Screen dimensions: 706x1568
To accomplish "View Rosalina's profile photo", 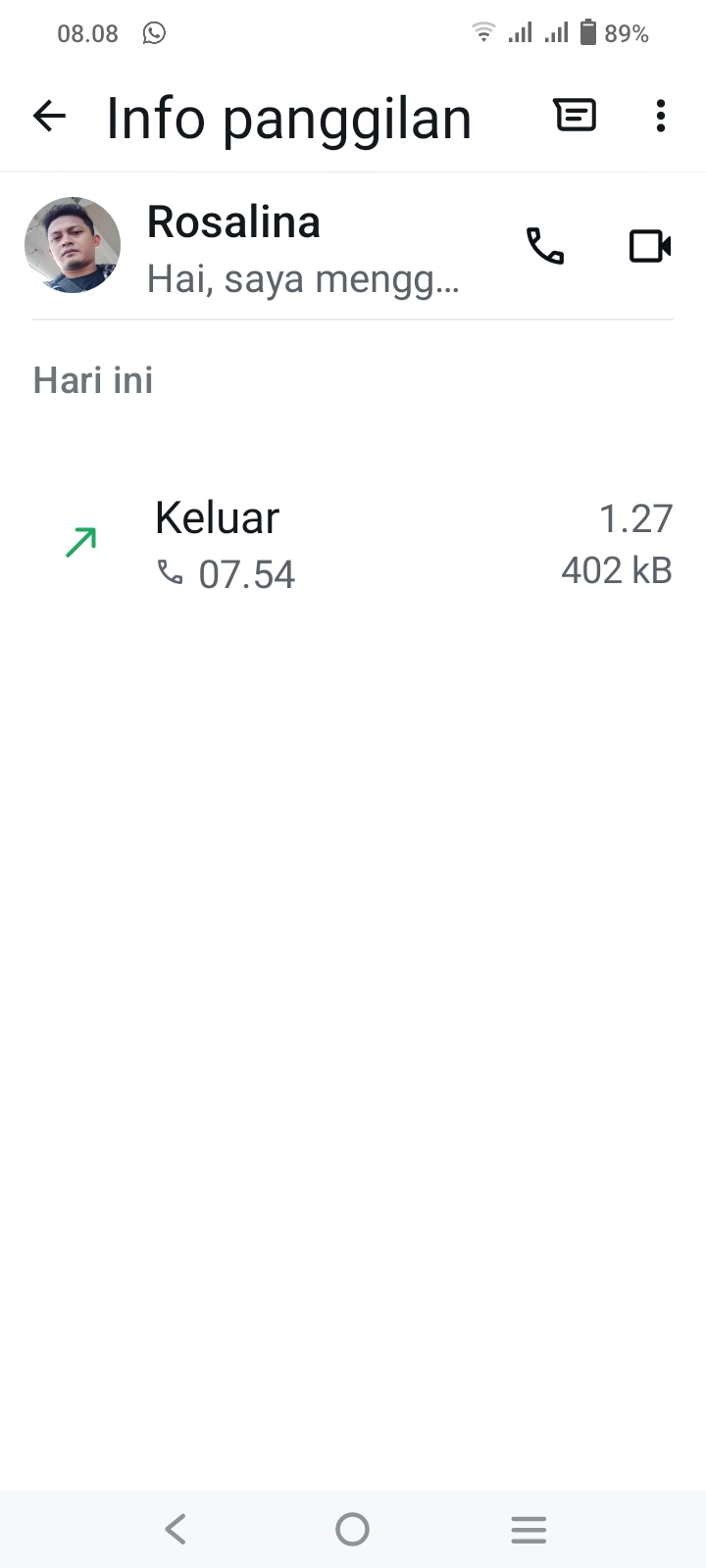I will 73,245.
